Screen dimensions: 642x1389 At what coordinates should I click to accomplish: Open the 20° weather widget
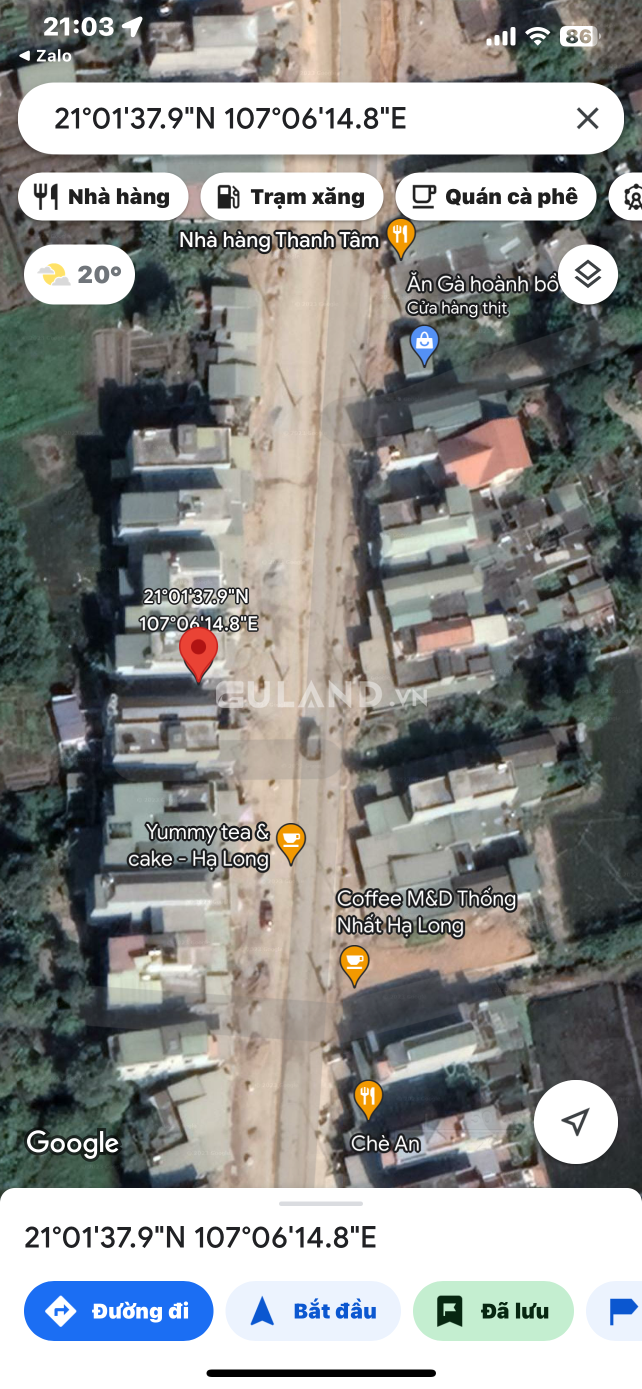[79, 274]
